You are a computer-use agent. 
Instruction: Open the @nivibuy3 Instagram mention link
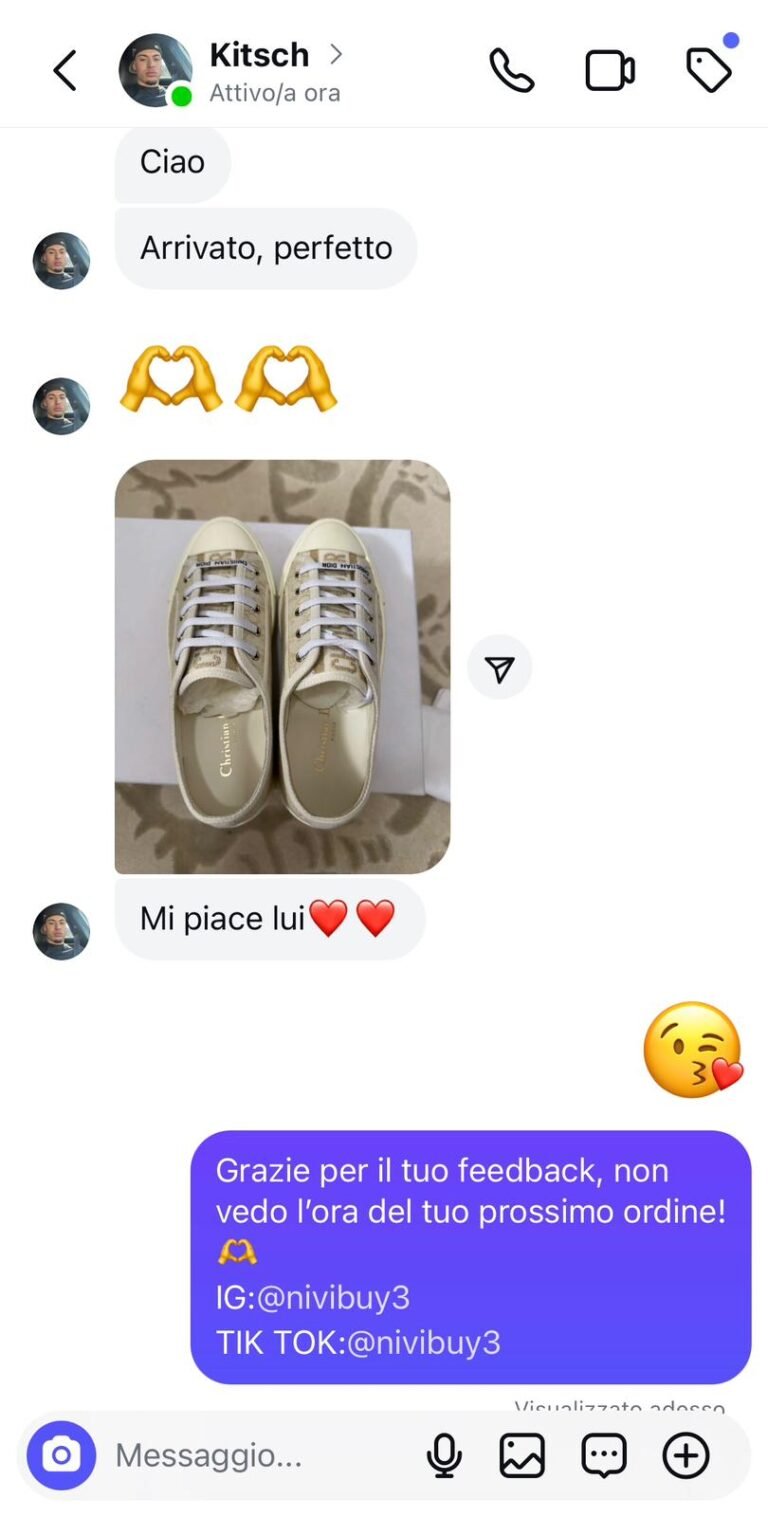coord(333,1298)
